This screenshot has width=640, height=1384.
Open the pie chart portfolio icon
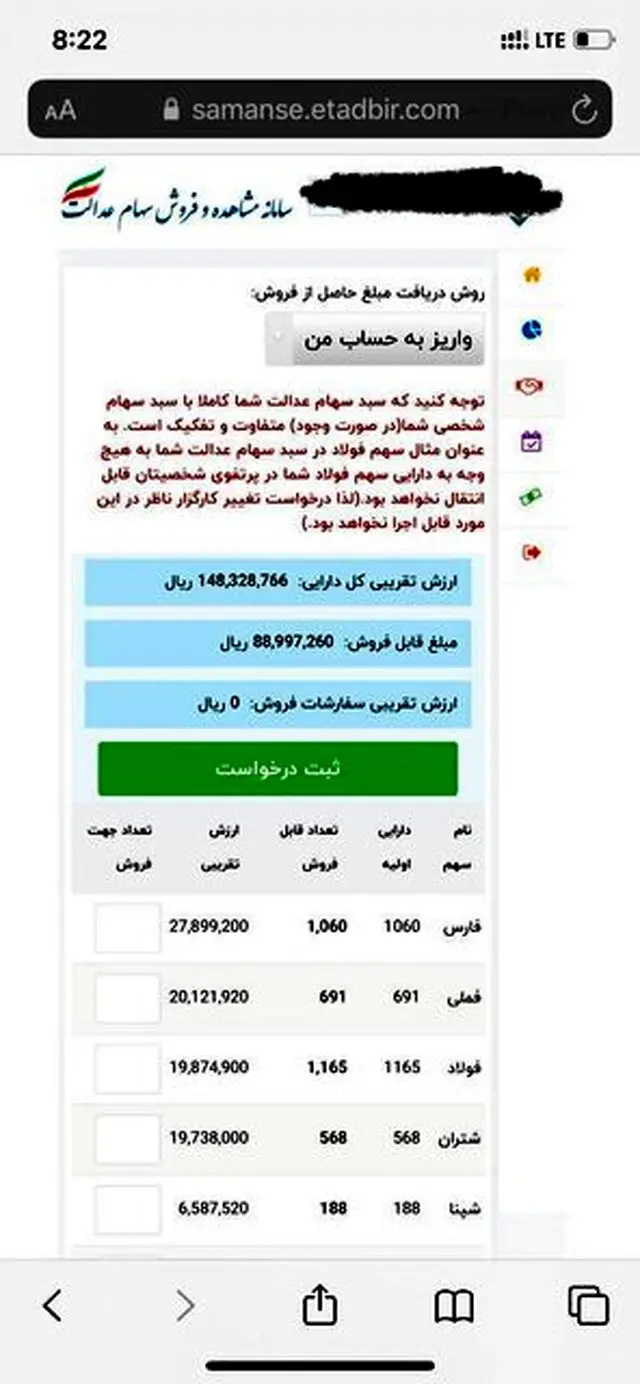coord(532,329)
